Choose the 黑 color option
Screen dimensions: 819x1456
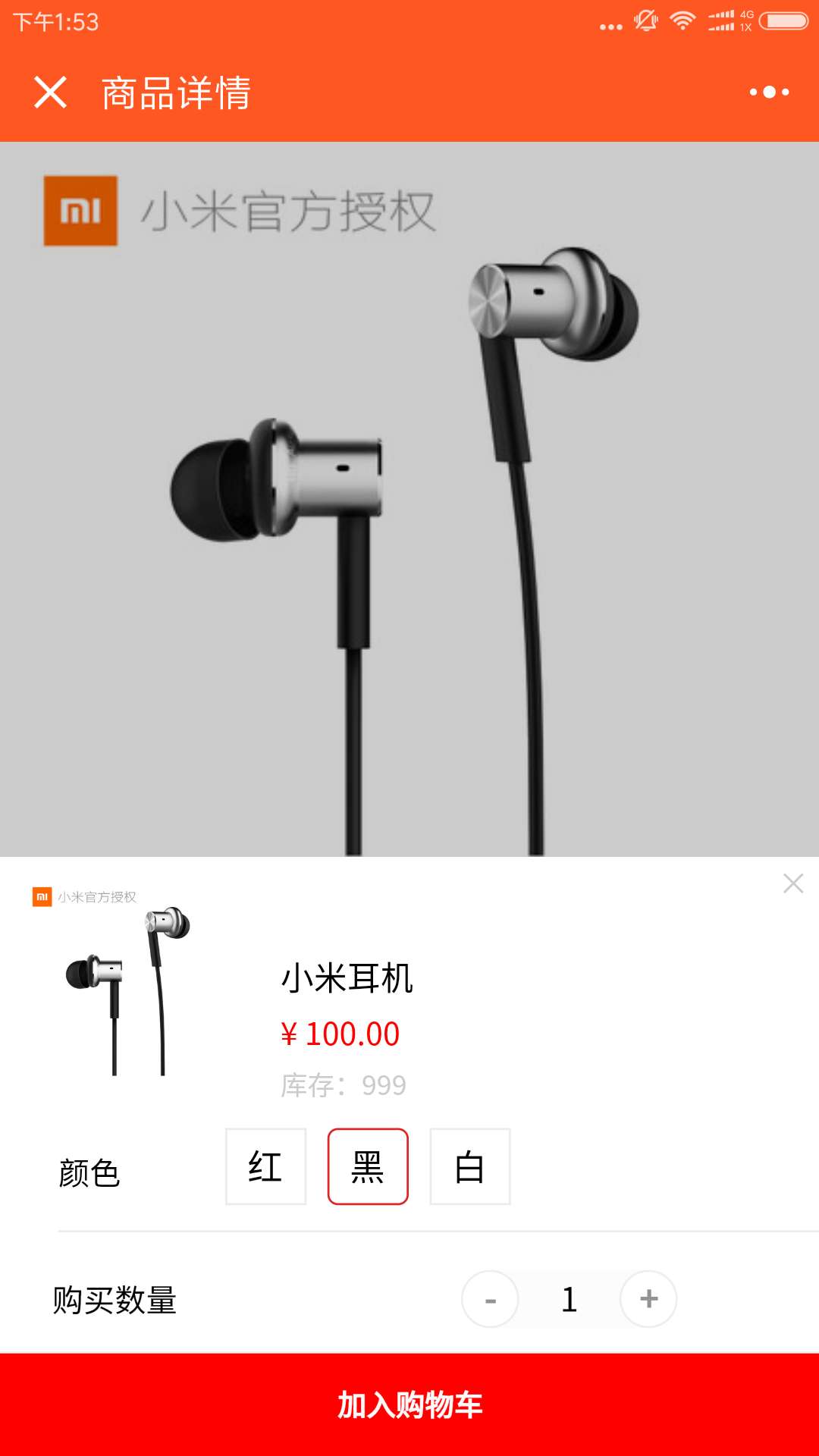tap(368, 1166)
